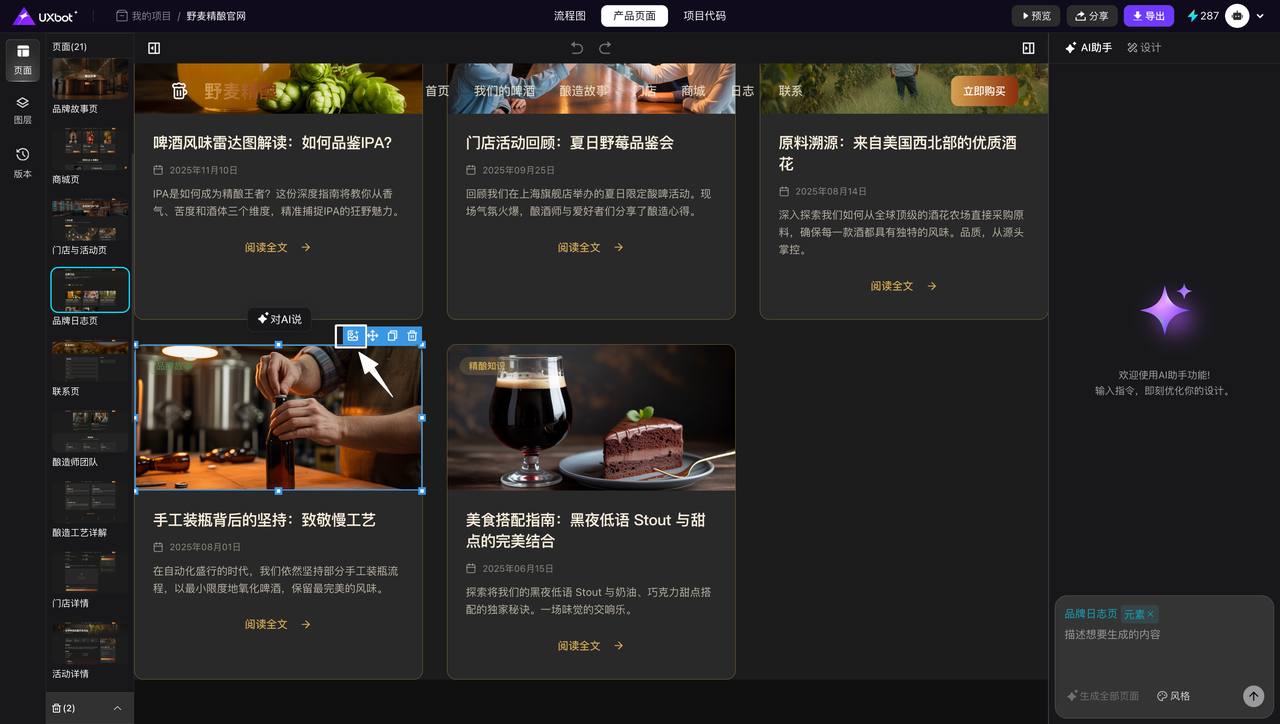The width and height of the screenshot is (1280, 724).
Task: Delete the selected image element
Action: [412, 336]
